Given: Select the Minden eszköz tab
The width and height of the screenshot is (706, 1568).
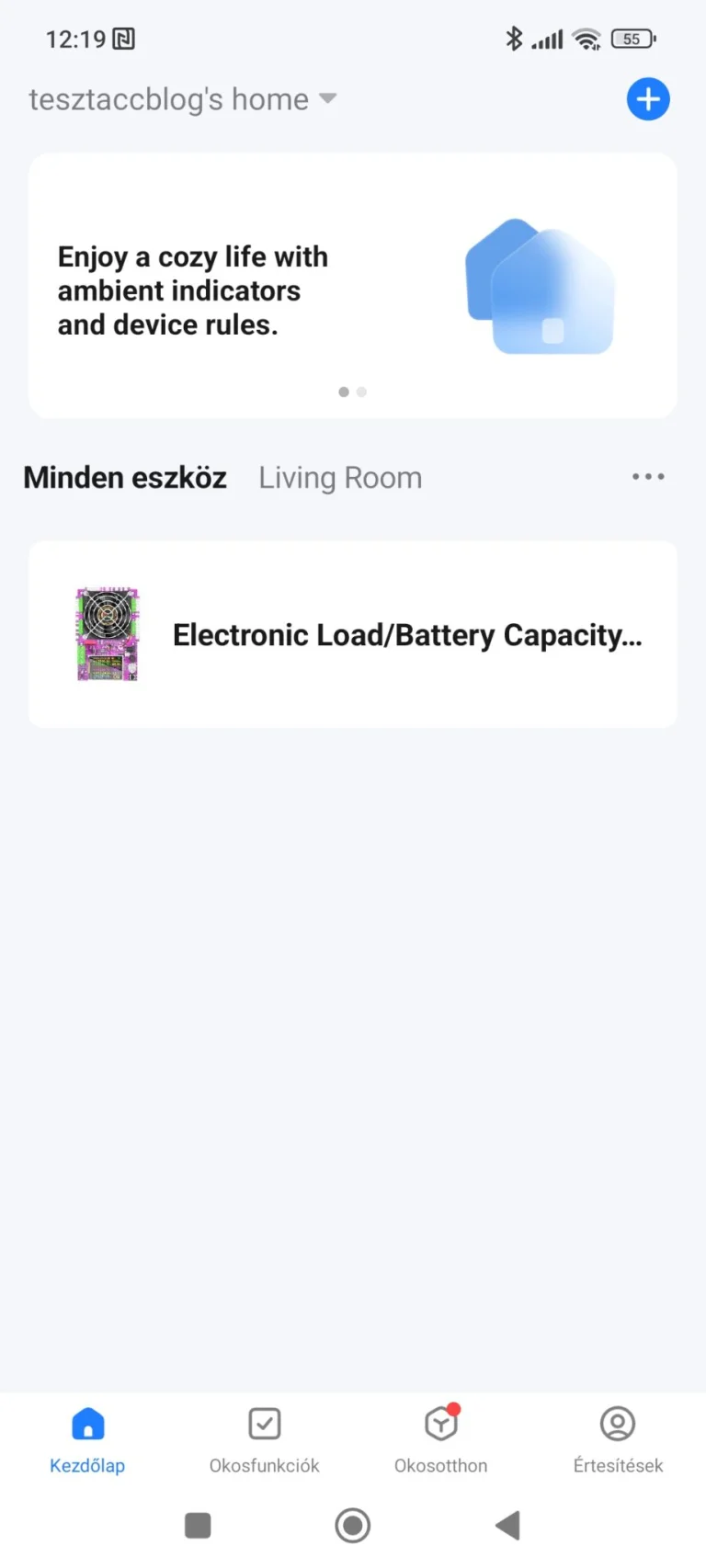Looking at the screenshot, I should tap(125, 478).
